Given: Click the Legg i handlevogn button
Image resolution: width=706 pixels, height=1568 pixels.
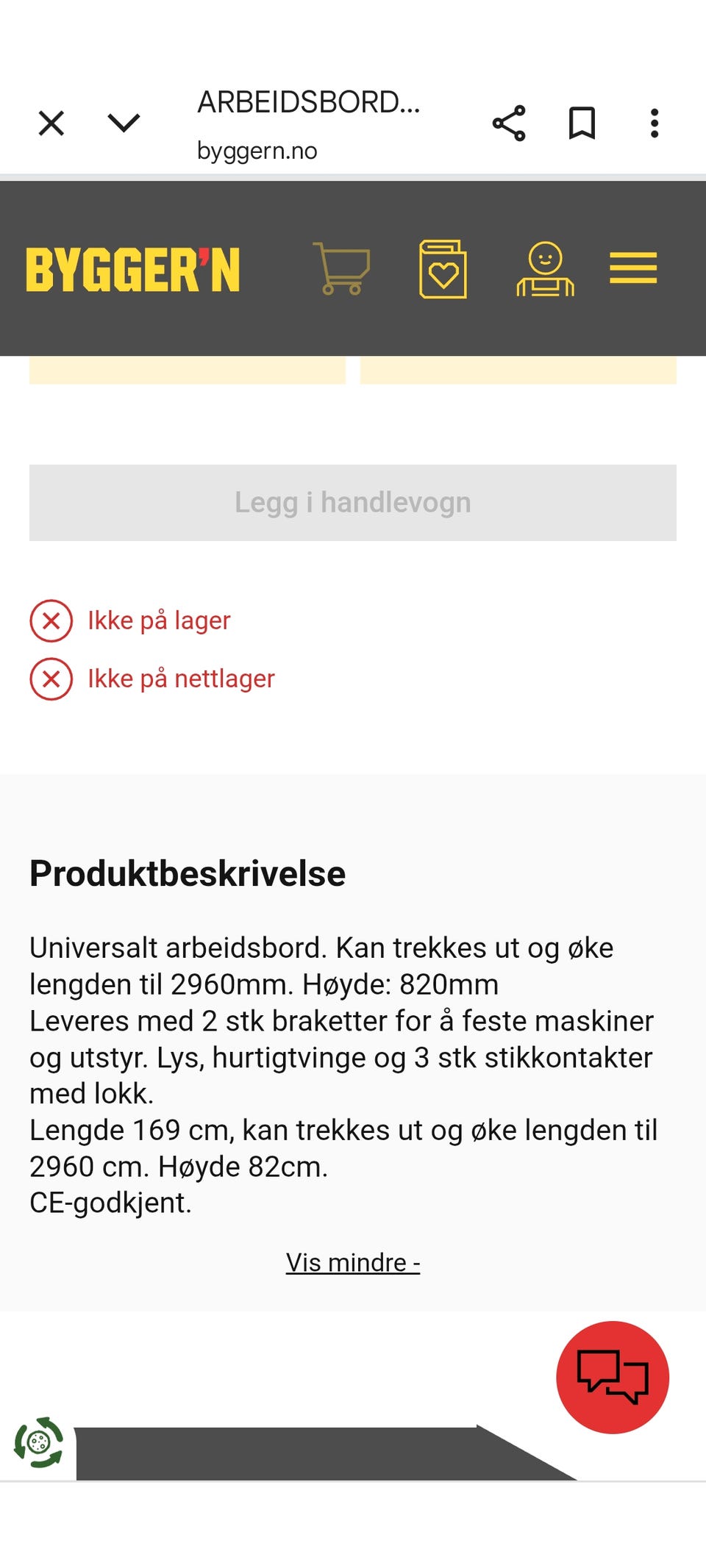Looking at the screenshot, I should (x=353, y=502).
